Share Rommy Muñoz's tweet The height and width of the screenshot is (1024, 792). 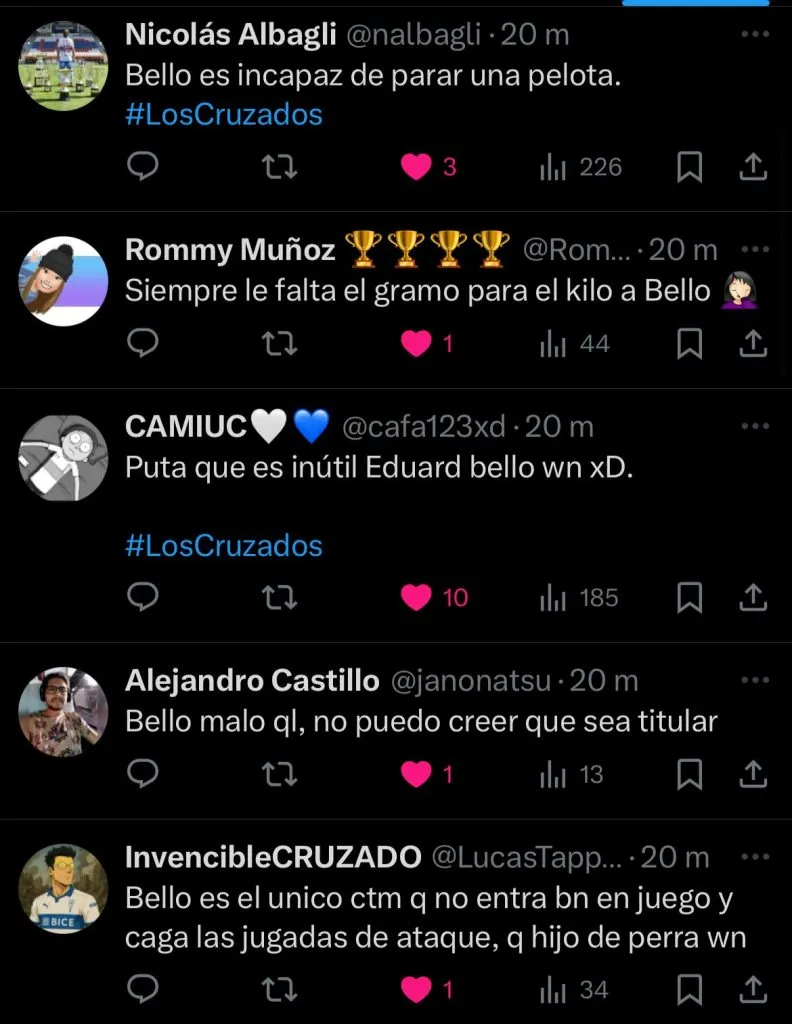753,344
